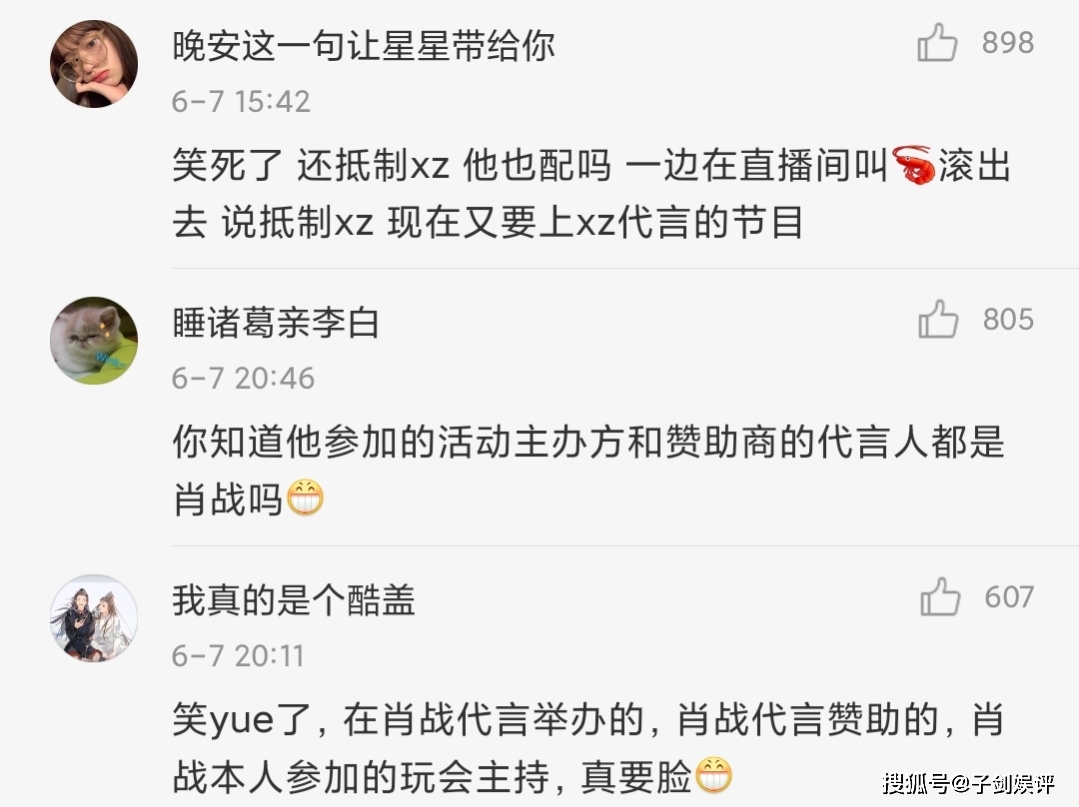Open the profile via username 我真的是个酷盖
Viewport: 1079px width, 807px height.
pyautogui.click(x=293, y=599)
